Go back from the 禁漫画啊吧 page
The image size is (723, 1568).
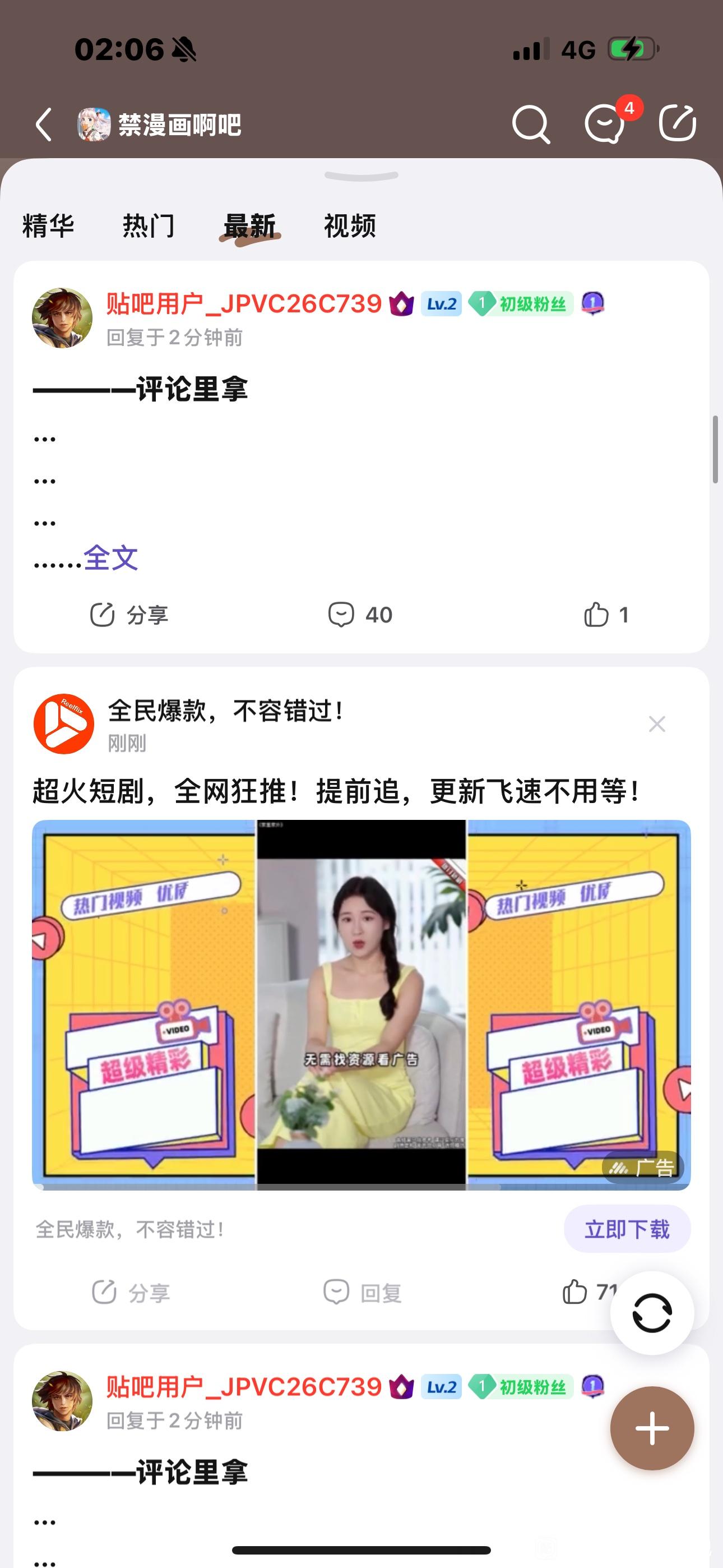tap(44, 125)
